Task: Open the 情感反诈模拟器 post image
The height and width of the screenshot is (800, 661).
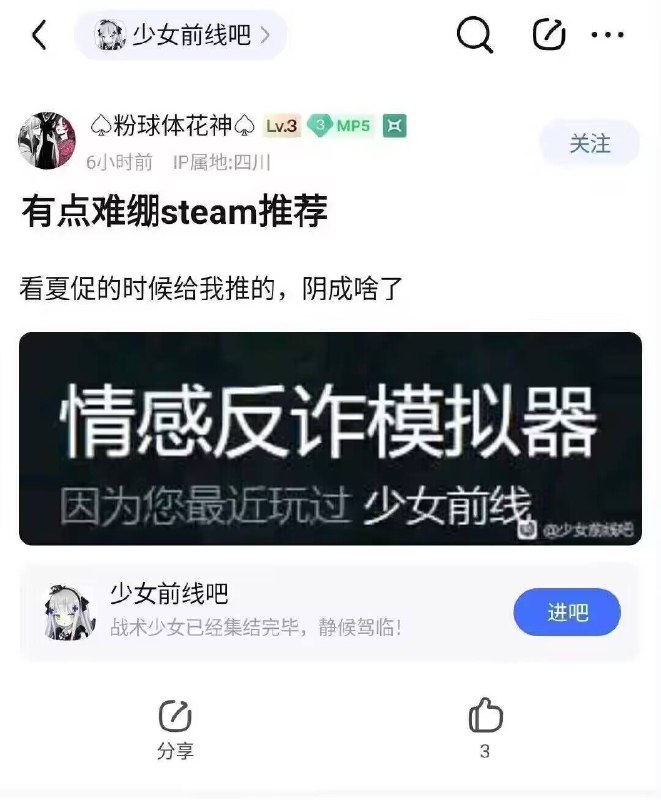Action: tap(330, 438)
